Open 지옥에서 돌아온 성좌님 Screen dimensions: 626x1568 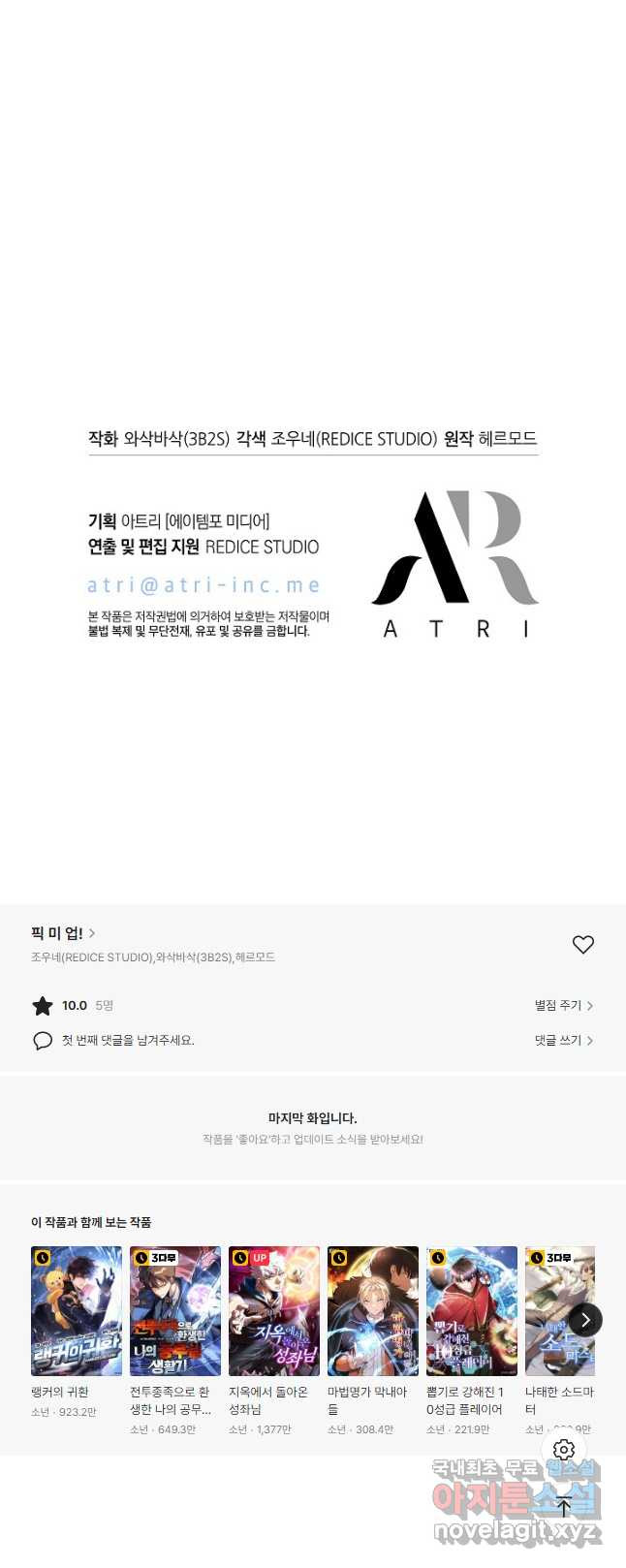click(274, 1311)
